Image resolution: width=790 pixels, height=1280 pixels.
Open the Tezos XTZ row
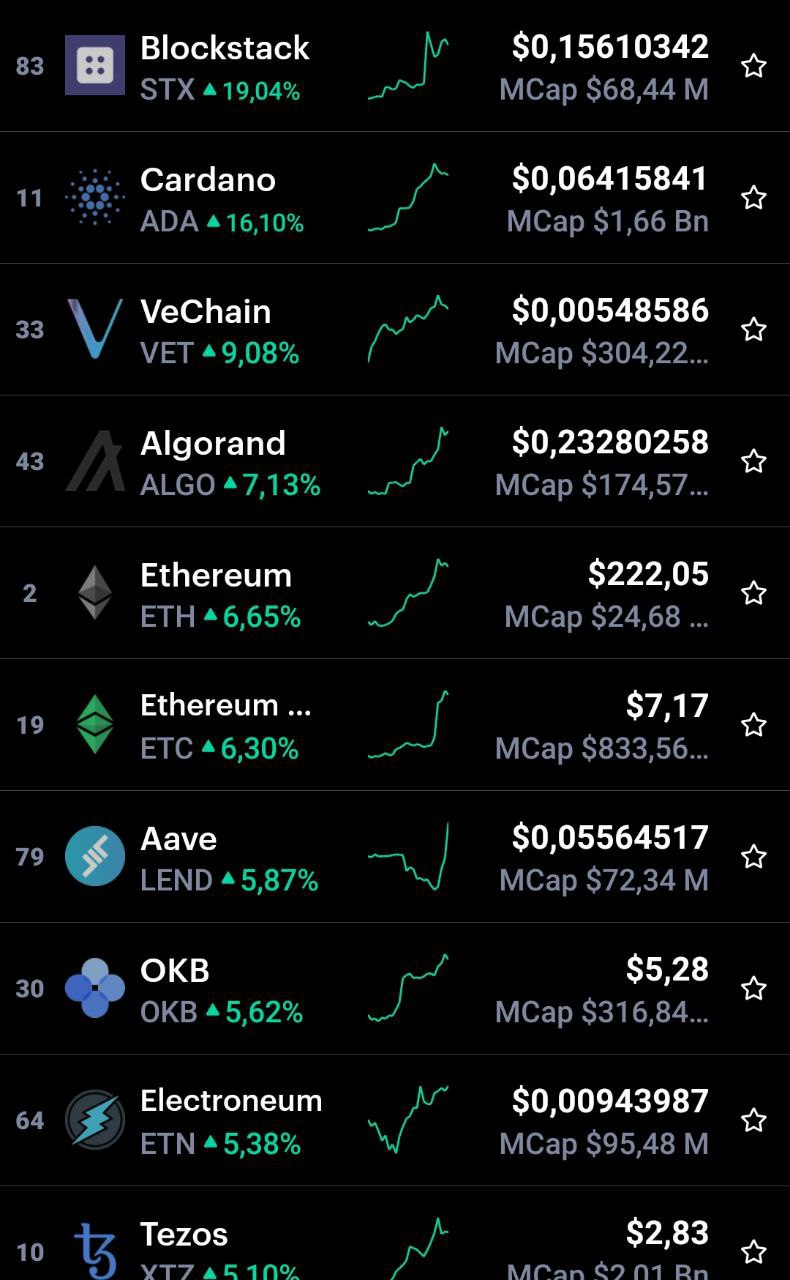(395, 1234)
